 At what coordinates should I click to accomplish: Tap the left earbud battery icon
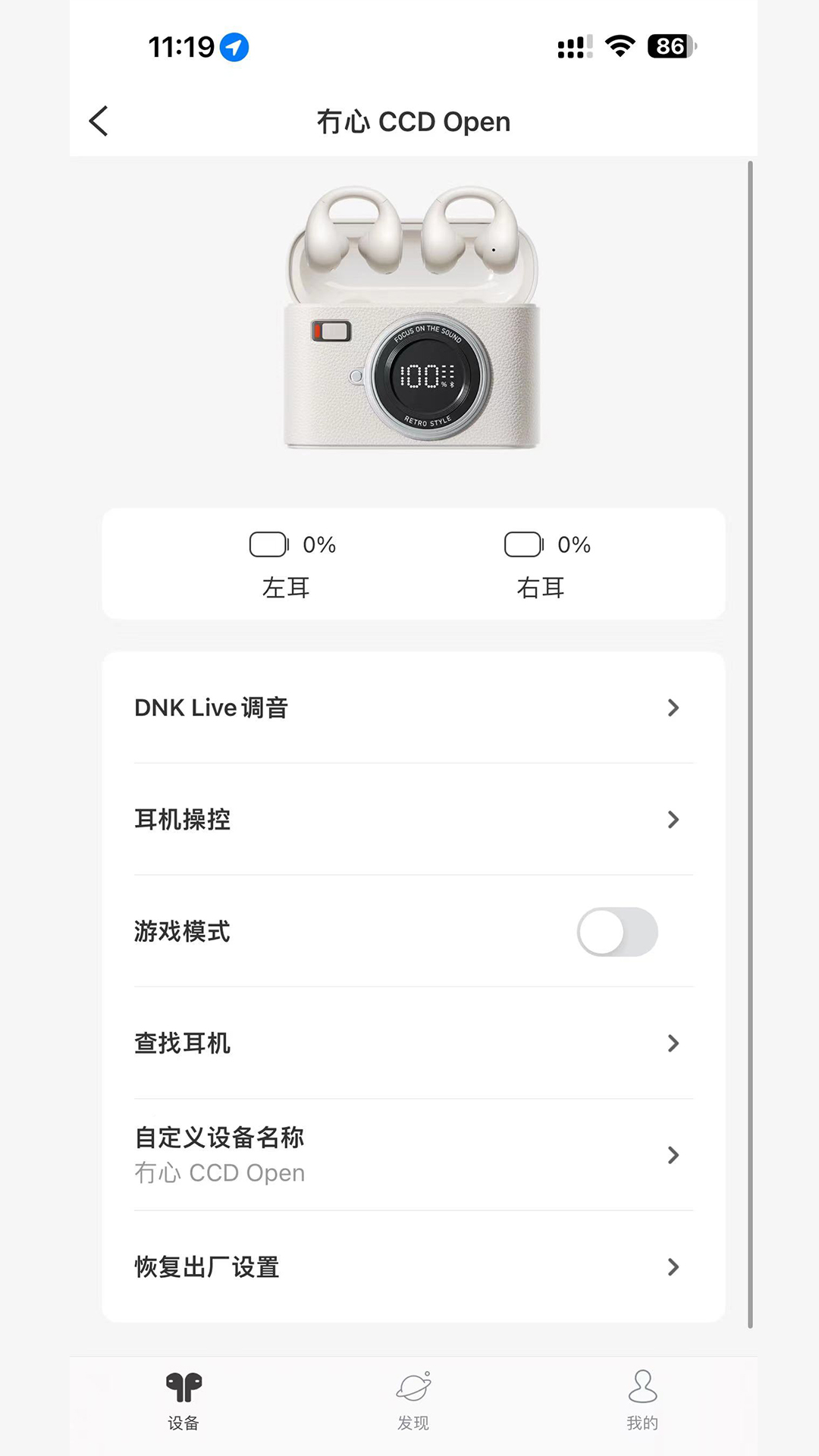click(268, 544)
